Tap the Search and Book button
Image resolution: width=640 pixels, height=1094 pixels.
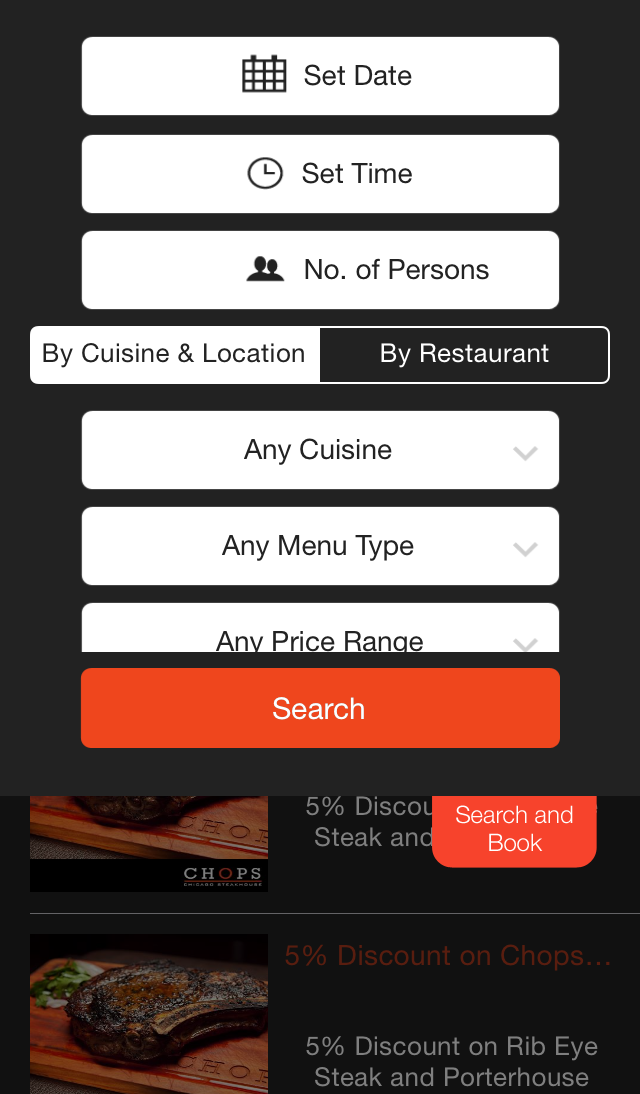(514, 829)
